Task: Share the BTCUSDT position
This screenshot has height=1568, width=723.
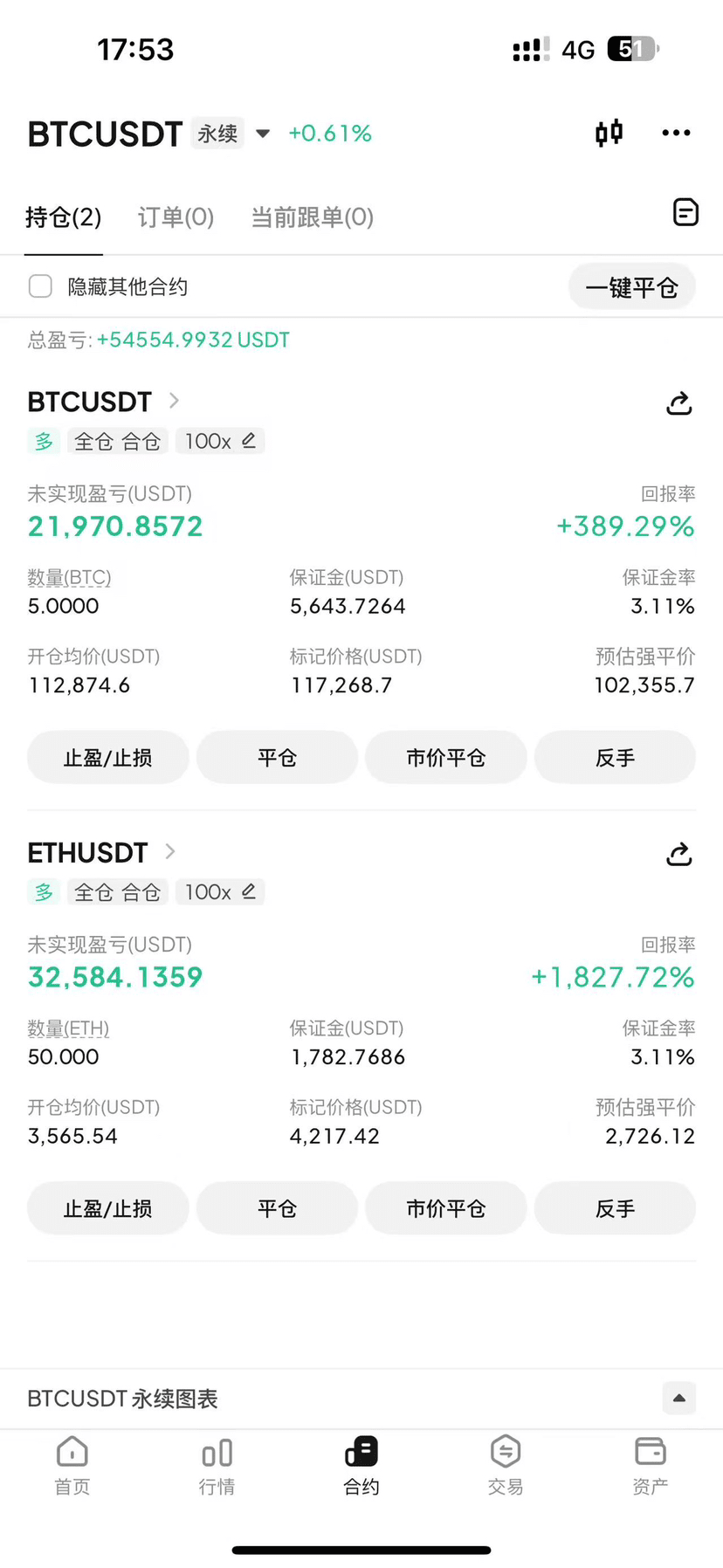Action: click(x=678, y=402)
